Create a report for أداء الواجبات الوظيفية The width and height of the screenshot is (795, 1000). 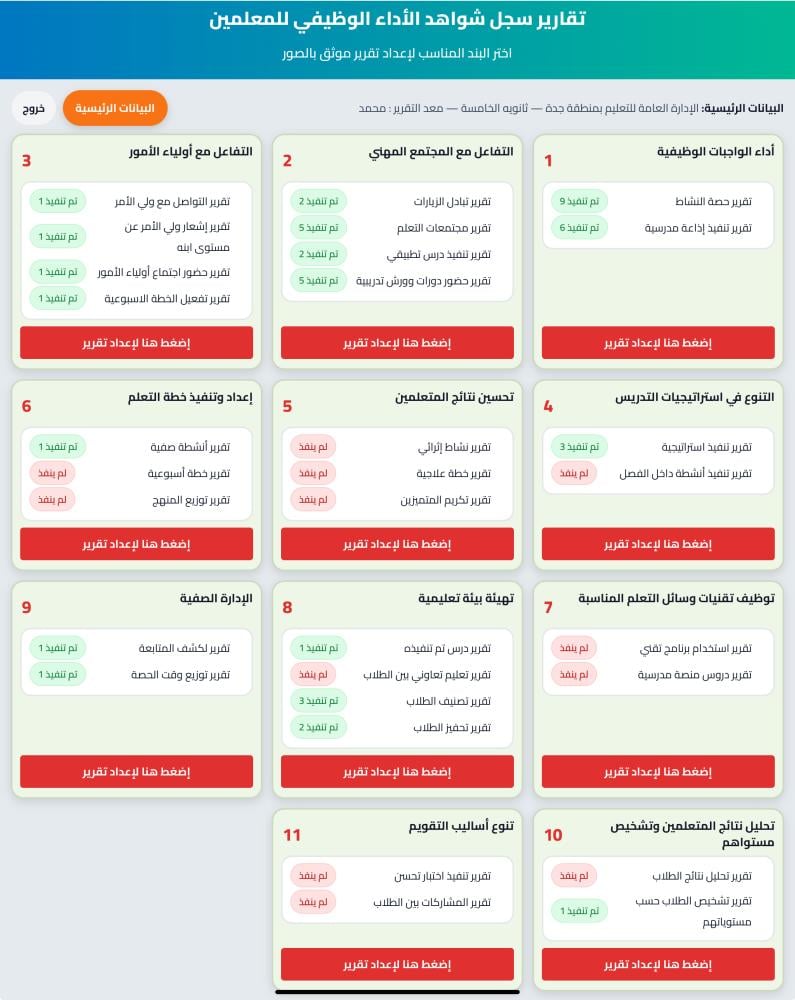click(658, 342)
